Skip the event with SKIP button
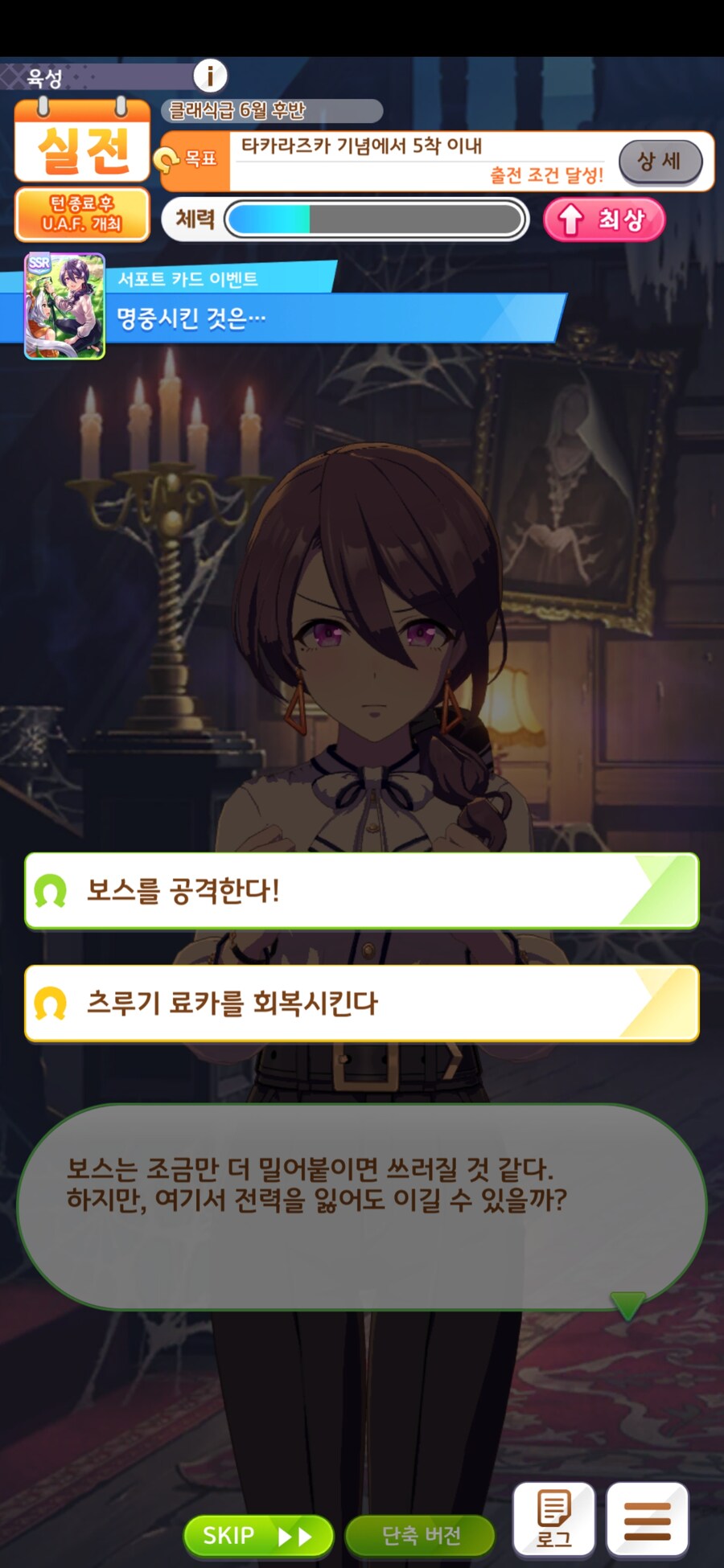This screenshot has height=1568, width=724. (x=258, y=1536)
